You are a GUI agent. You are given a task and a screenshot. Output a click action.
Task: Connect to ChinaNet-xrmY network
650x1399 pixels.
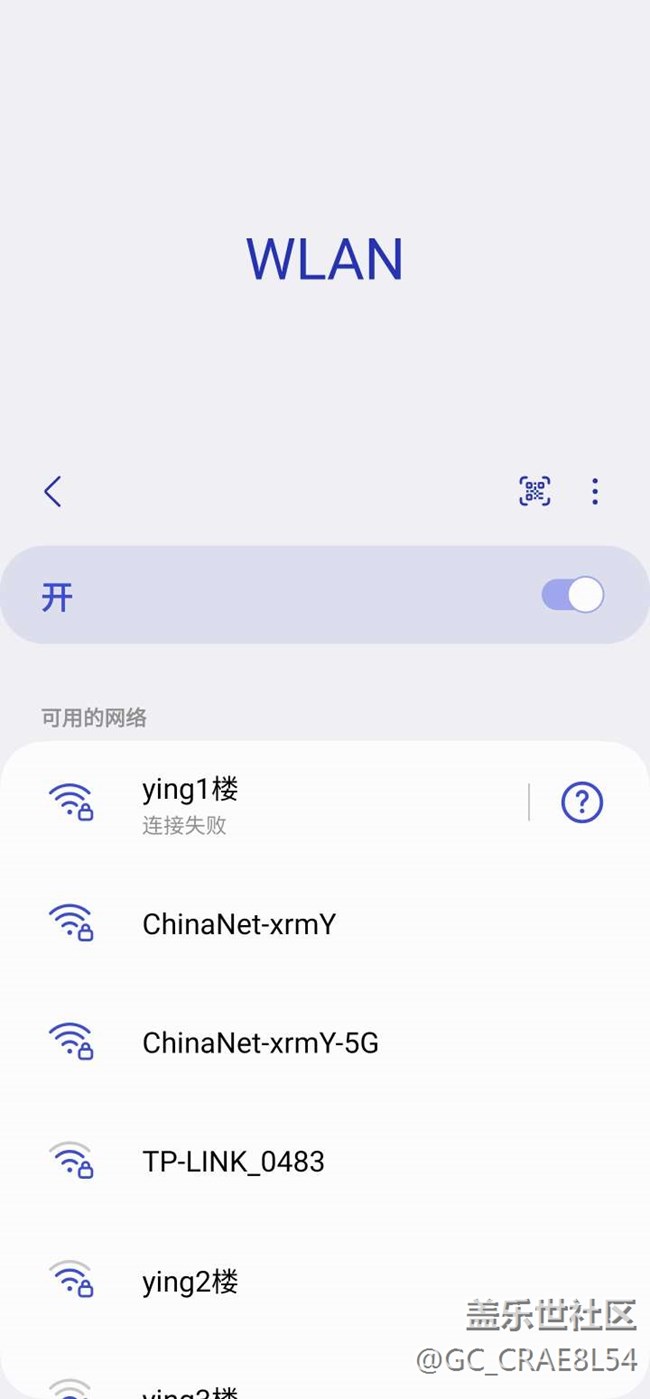pyautogui.click(x=325, y=924)
